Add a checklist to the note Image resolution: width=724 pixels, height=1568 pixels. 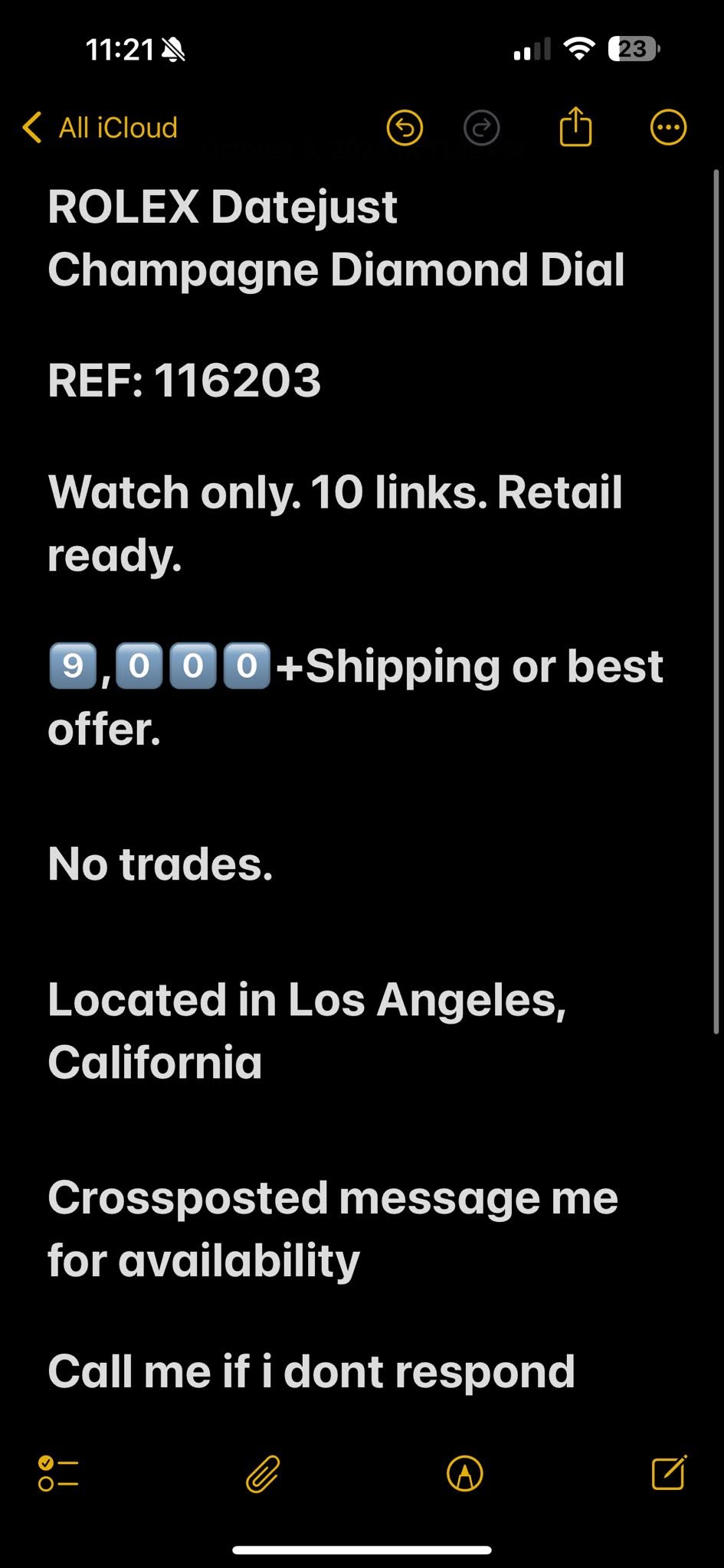click(x=58, y=1473)
